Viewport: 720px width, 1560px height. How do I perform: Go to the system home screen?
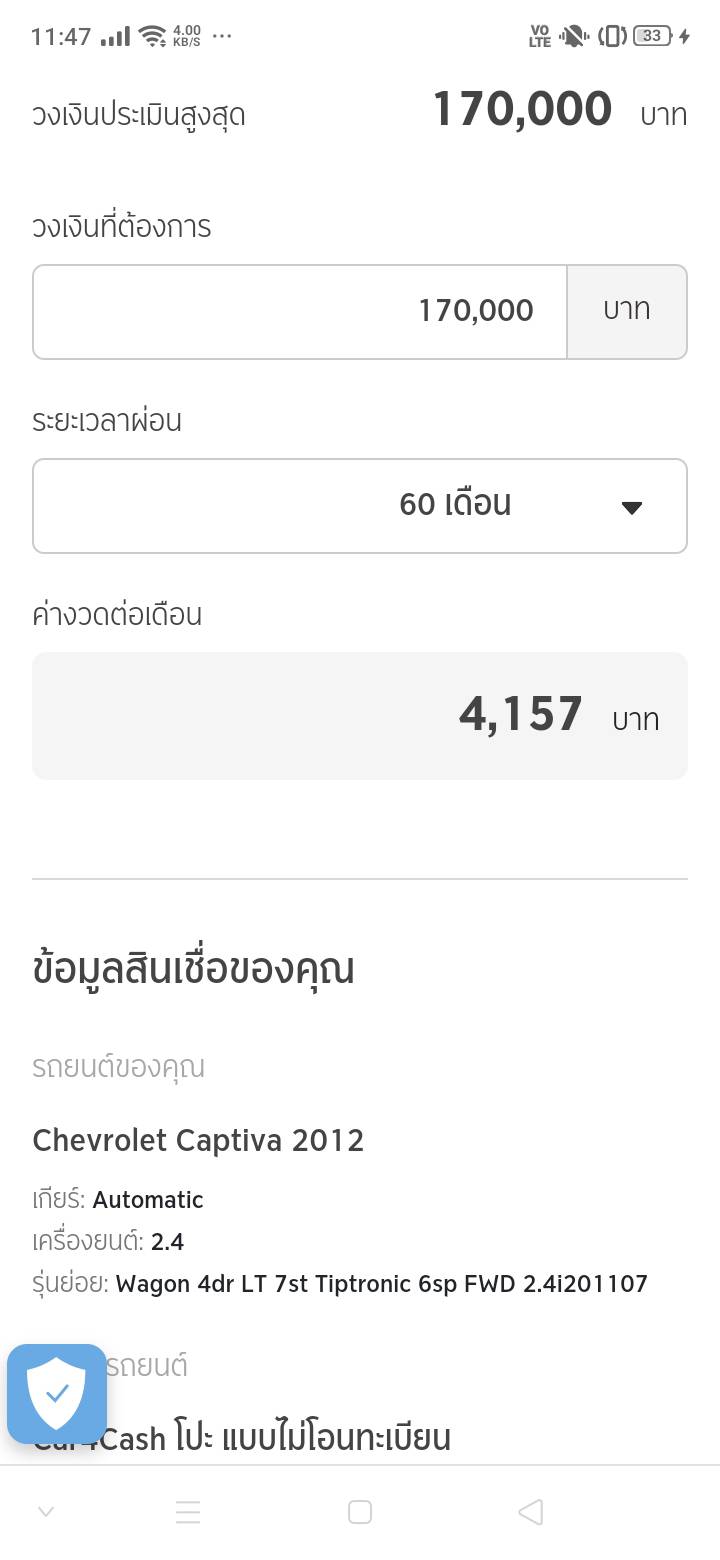pyautogui.click(x=360, y=1512)
